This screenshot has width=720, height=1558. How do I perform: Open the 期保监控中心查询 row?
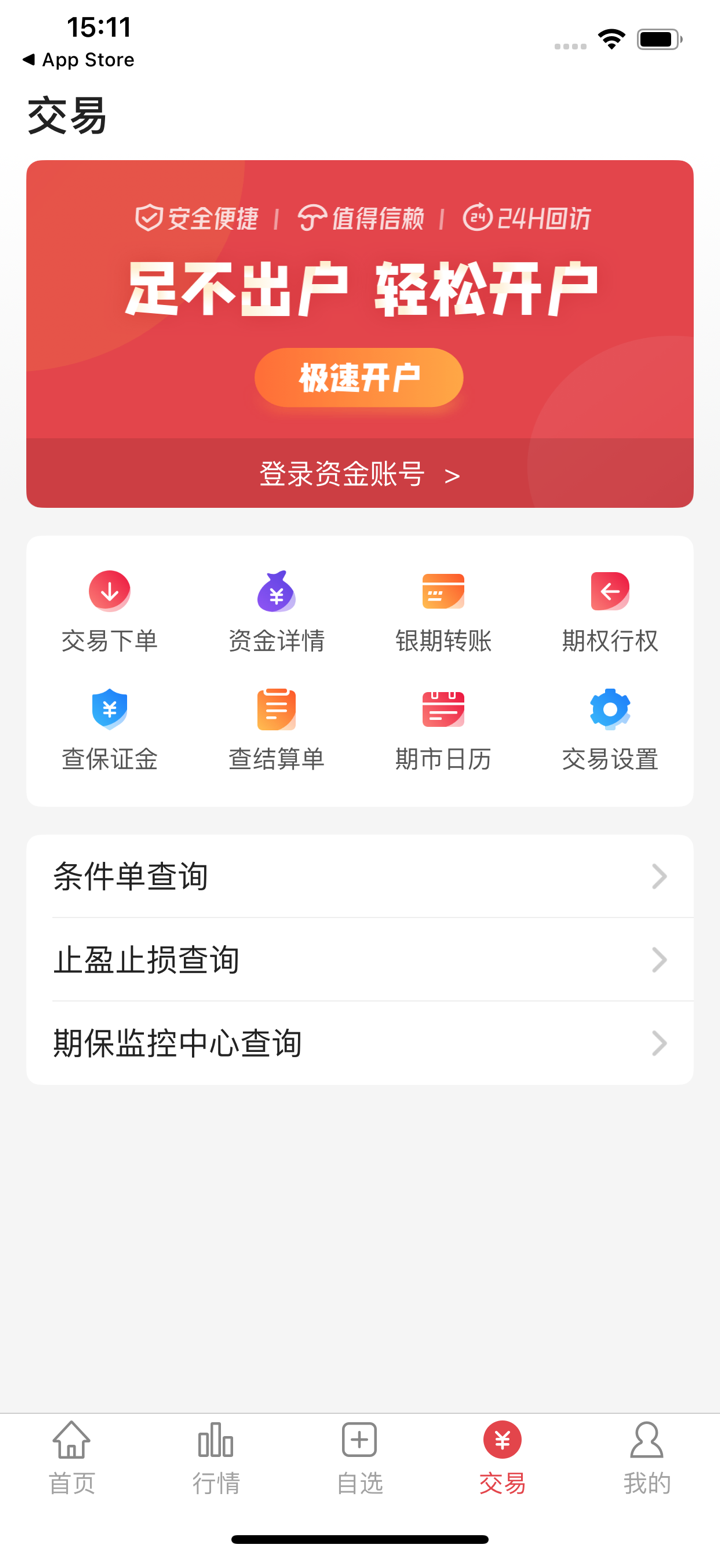tap(359, 1043)
